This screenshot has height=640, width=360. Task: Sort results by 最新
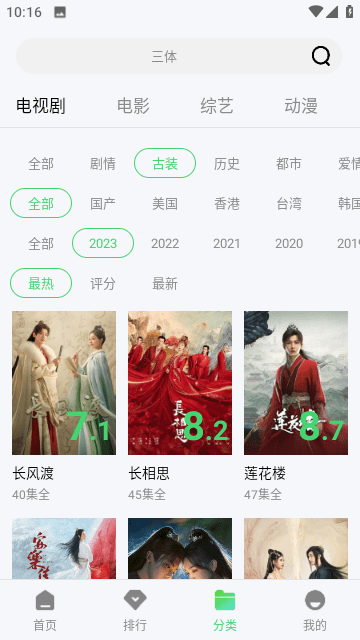[165, 283]
